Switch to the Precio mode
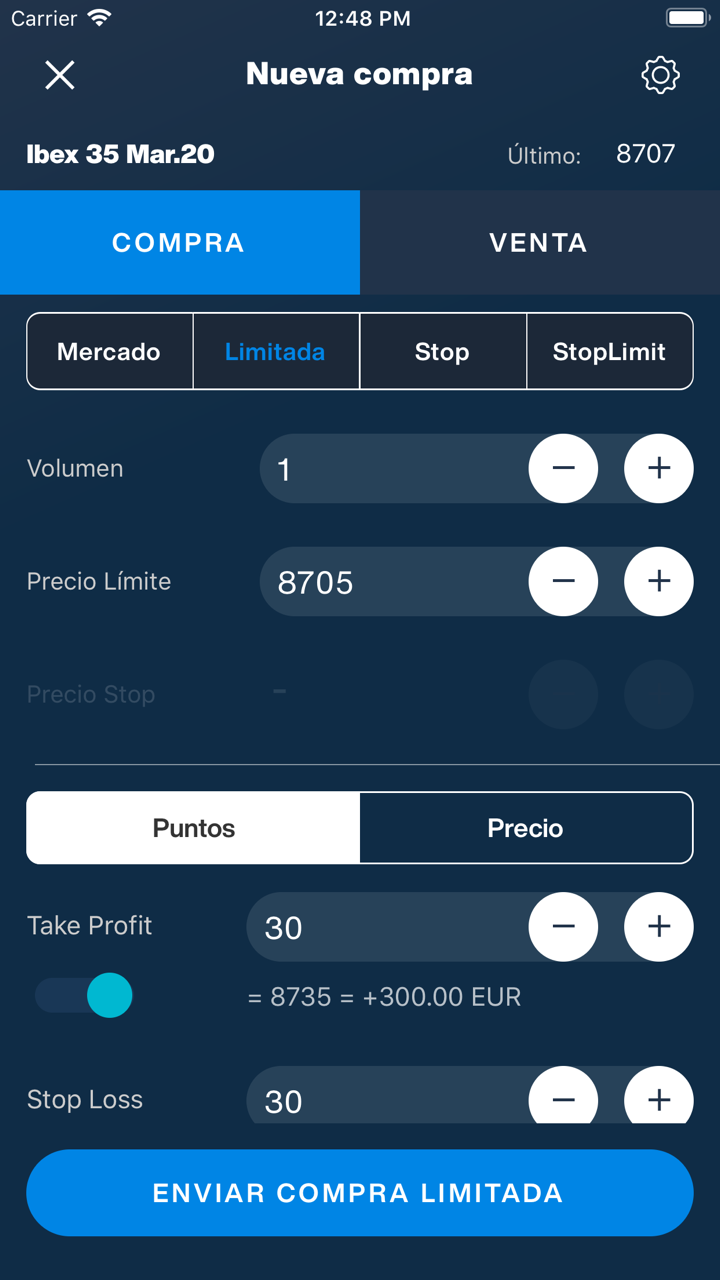Viewport: 720px width, 1280px height. [526, 828]
